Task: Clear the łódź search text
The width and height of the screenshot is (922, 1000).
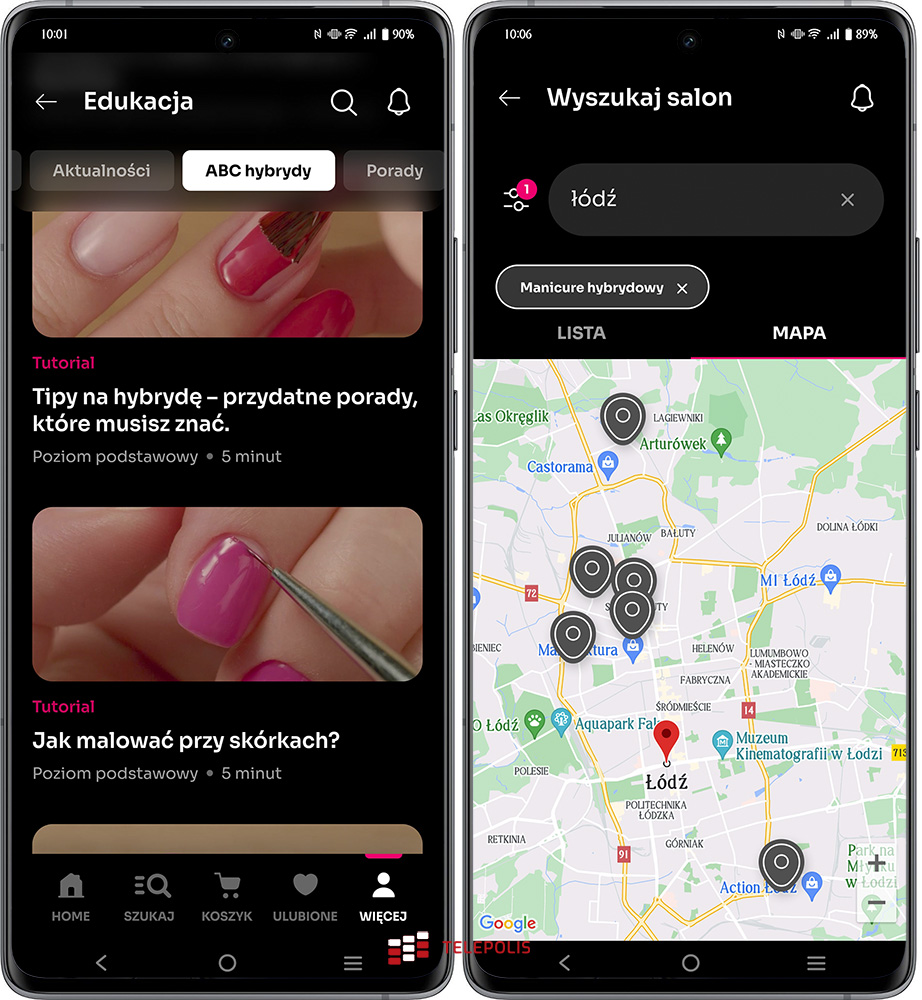Action: 847,200
